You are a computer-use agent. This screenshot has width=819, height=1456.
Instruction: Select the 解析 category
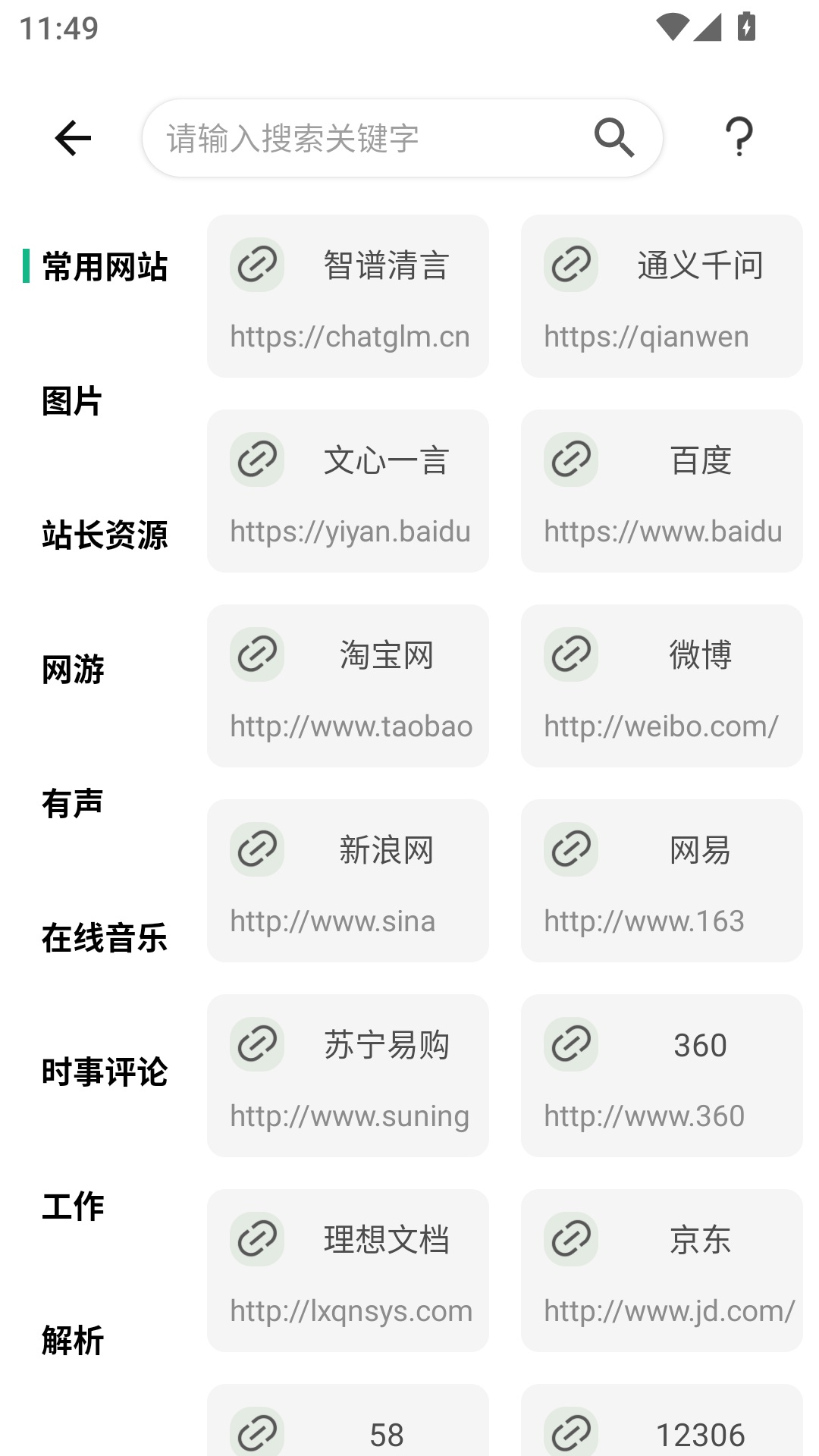coord(73,1341)
